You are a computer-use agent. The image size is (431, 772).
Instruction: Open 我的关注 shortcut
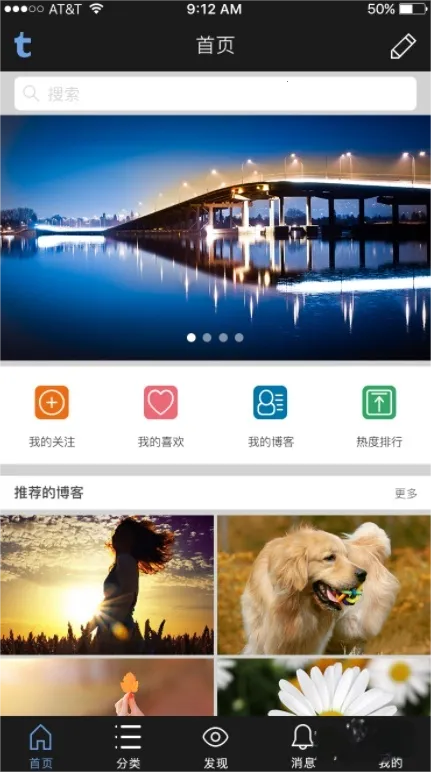tap(52, 416)
